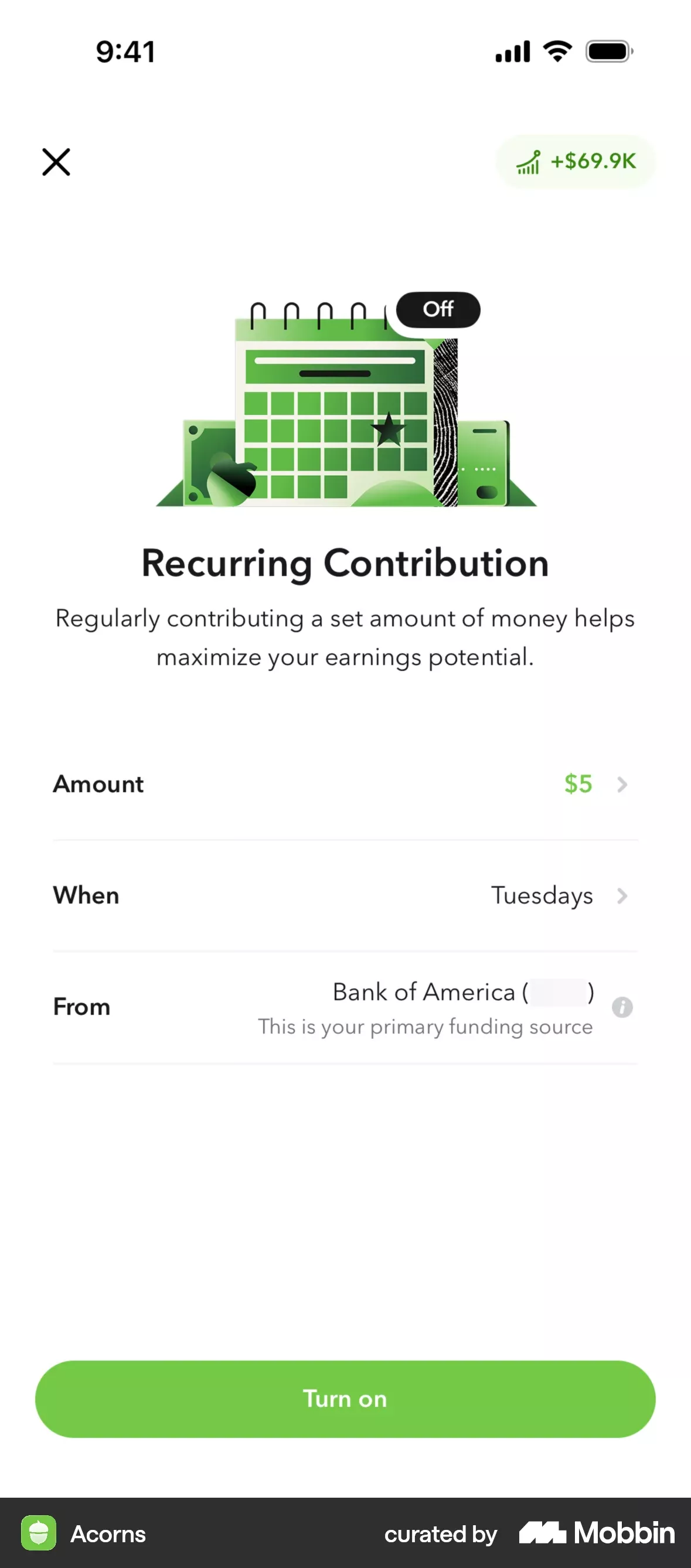View info about the primary funding source

point(622,1007)
